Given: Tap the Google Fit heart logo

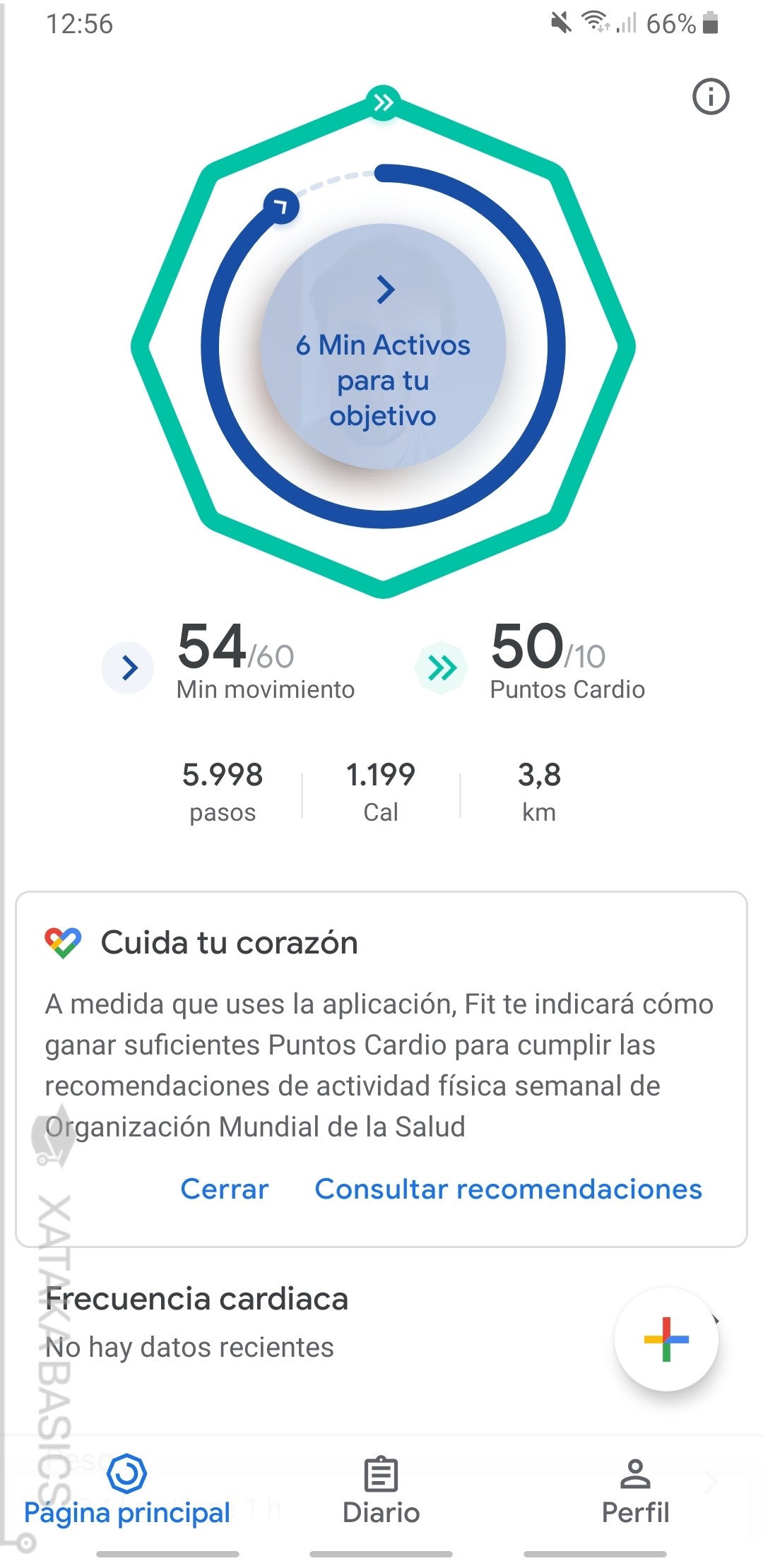Looking at the screenshot, I should [x=64, y=942].
